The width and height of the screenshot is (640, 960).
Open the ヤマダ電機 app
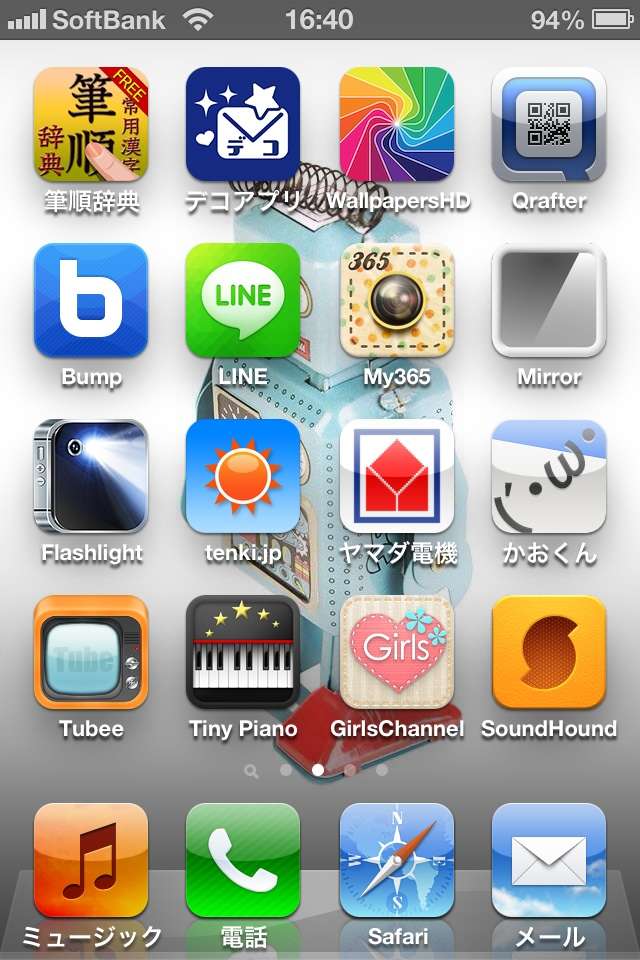point(397,476)
